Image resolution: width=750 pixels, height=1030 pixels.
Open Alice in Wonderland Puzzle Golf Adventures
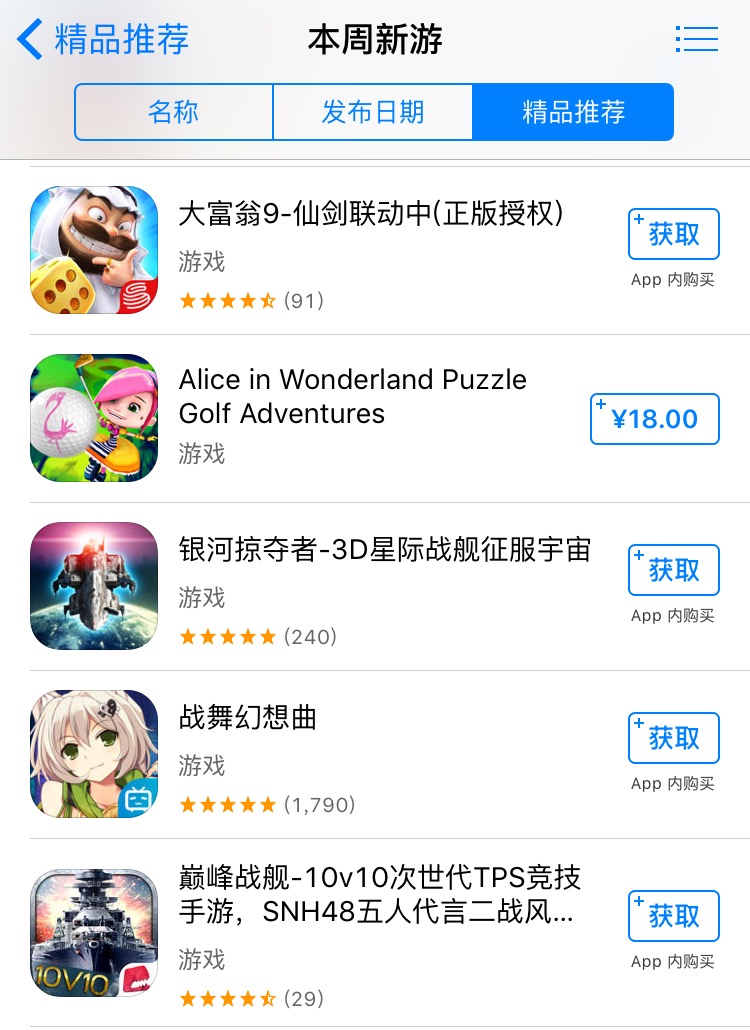[352, 396]
